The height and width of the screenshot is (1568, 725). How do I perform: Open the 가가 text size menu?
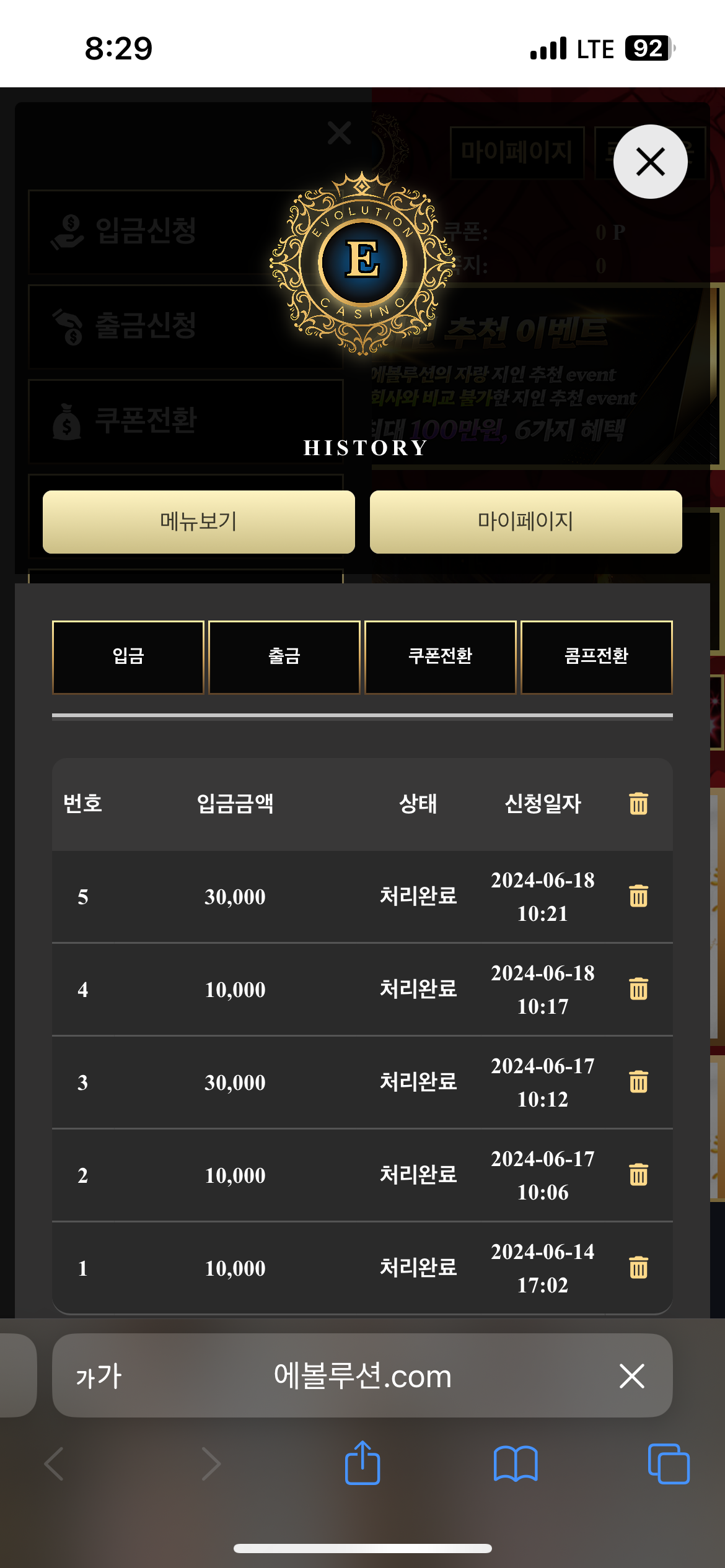coord(99,1377)
